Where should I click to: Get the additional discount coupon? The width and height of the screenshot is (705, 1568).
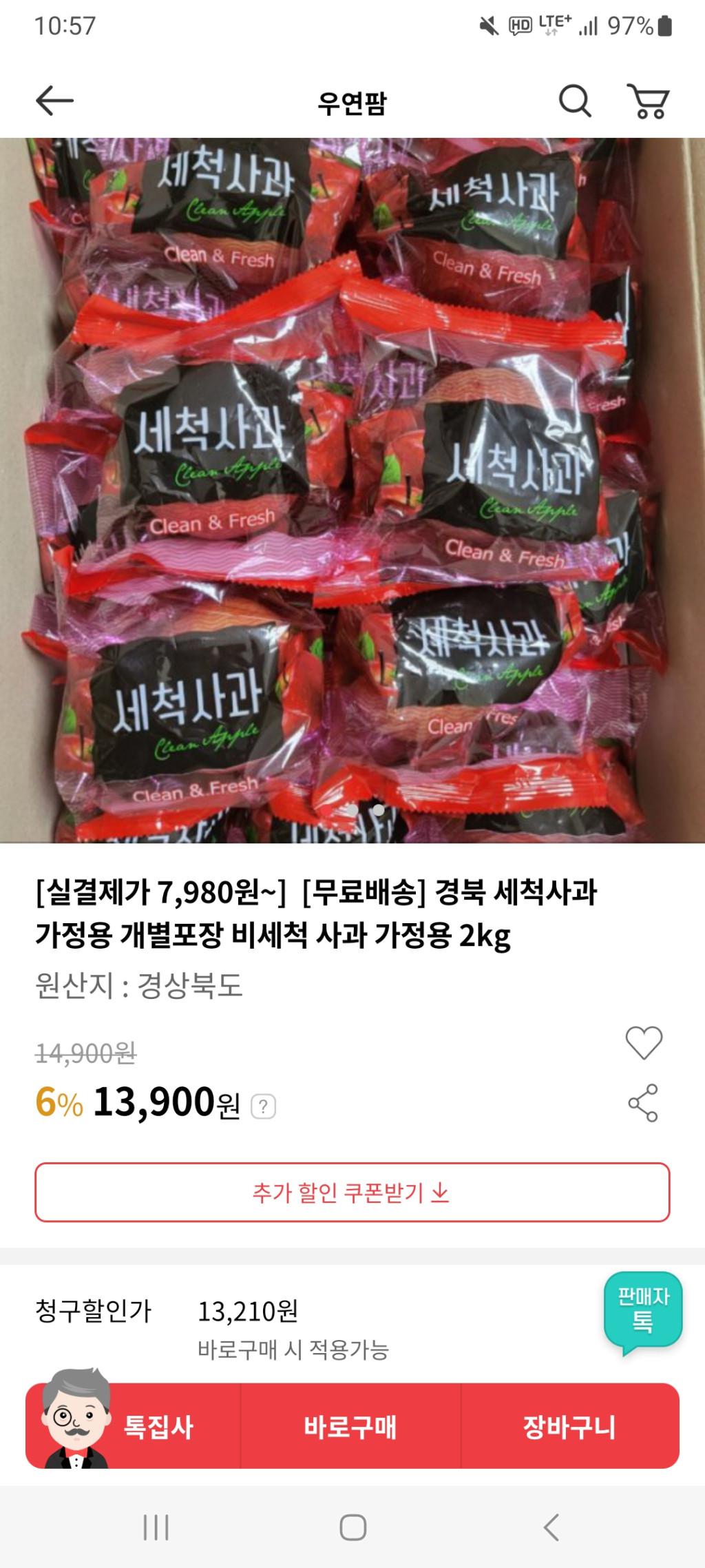point(352,1193)
